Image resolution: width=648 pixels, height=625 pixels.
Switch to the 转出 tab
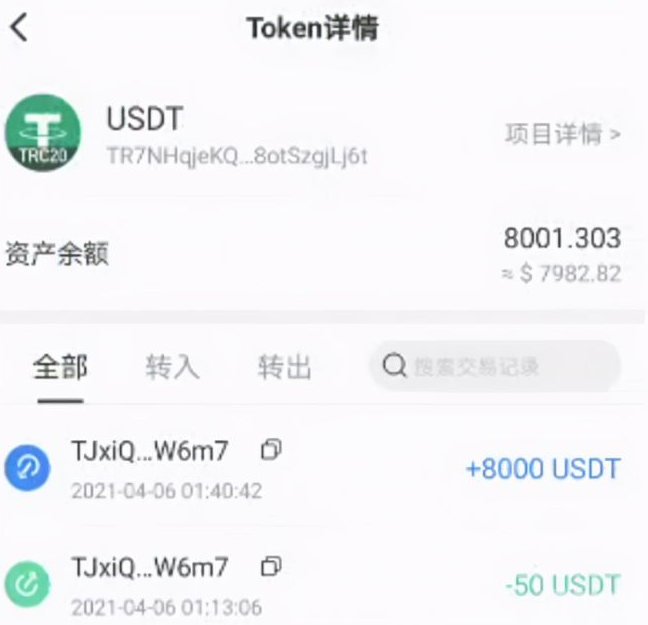click(284, 367)
